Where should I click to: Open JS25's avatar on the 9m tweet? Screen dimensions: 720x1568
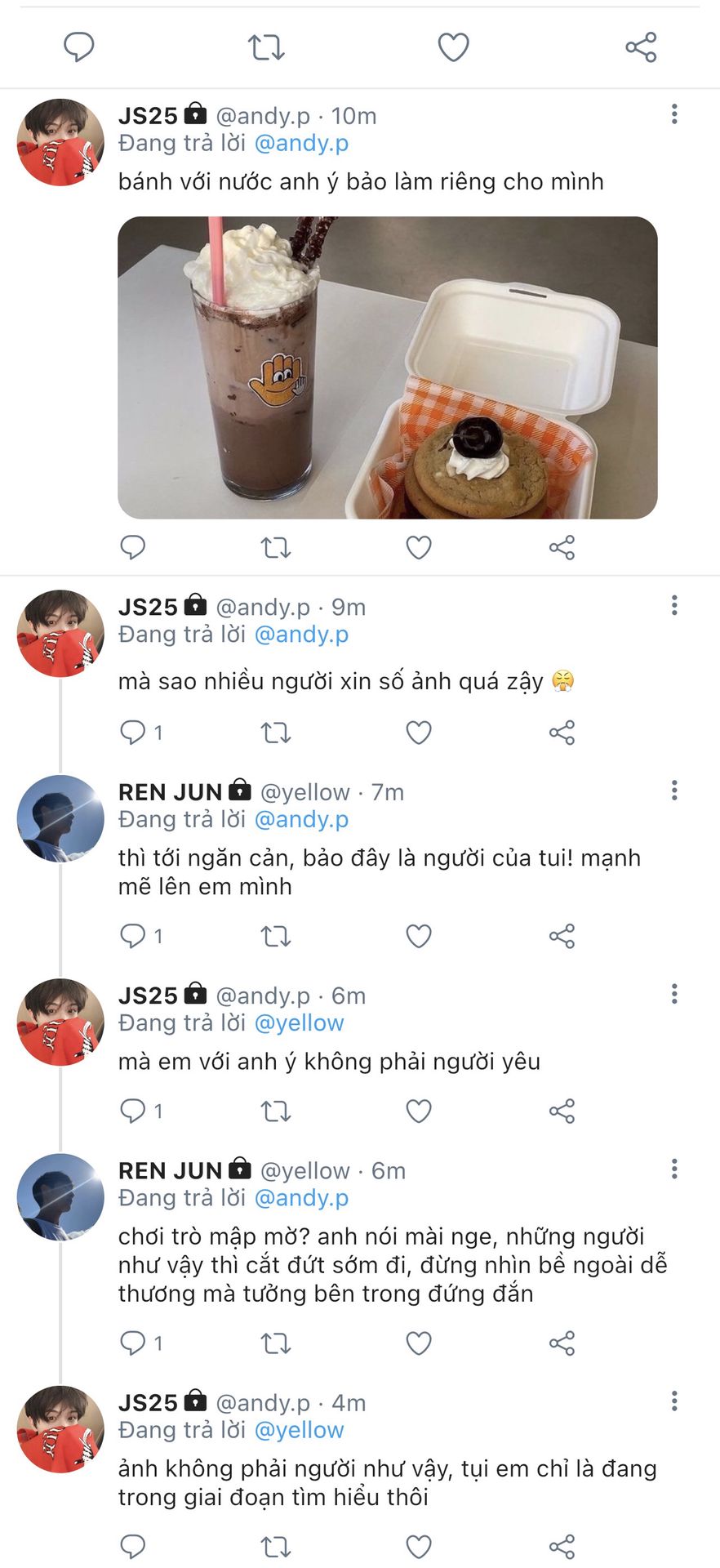(x=60, y=634)
